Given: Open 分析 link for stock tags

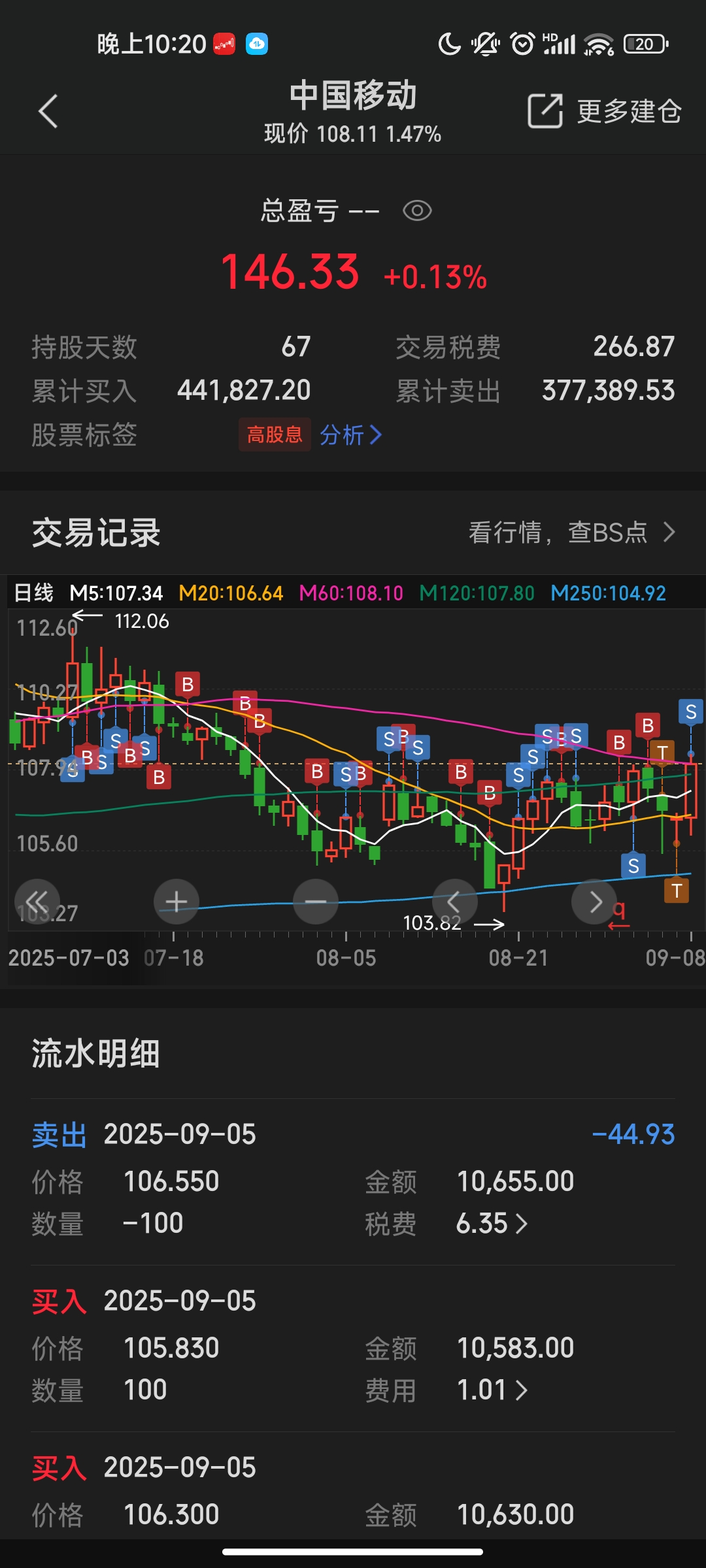Looking at the screenshot, I should pyautogui.click(x=350, y=434).
